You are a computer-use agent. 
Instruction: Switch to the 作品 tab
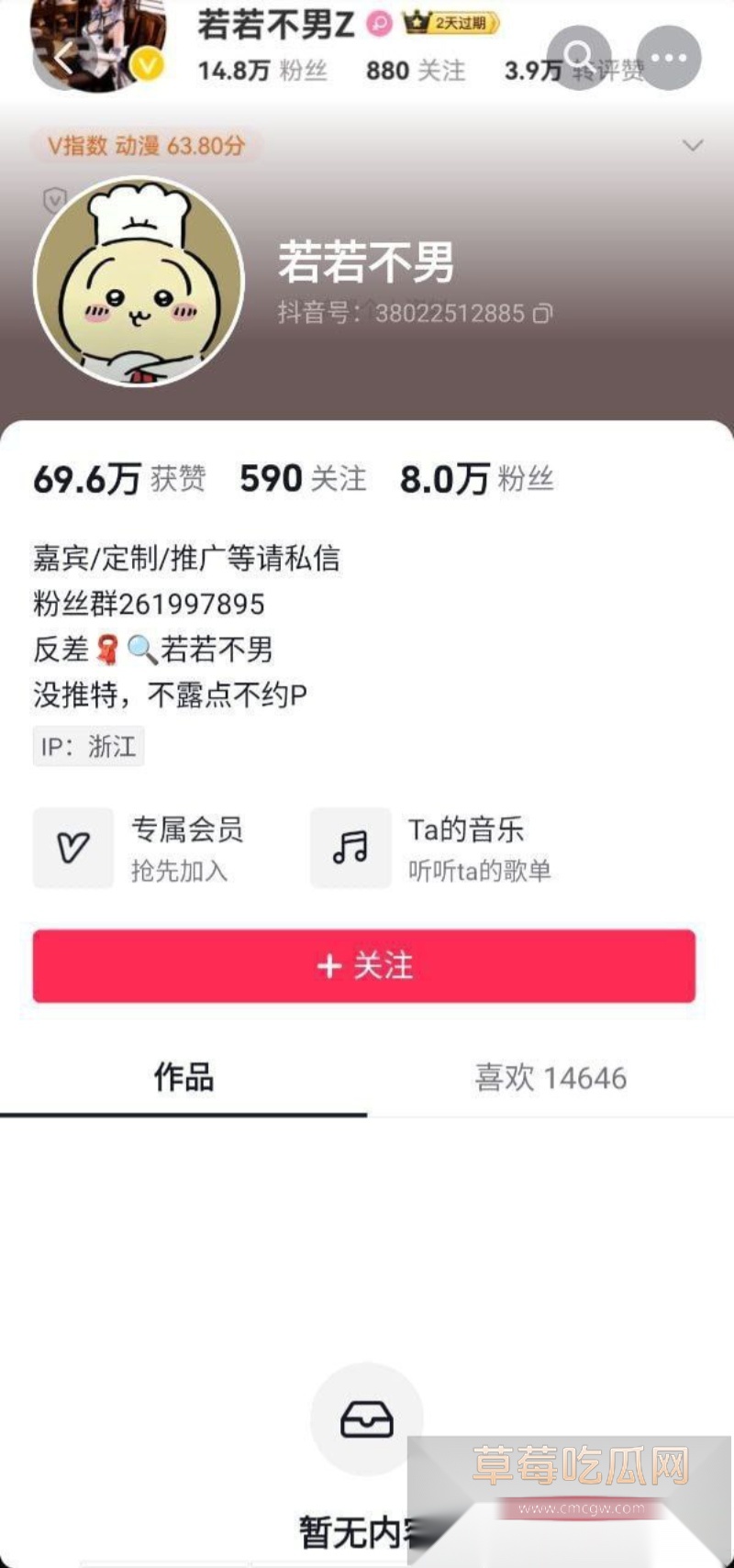tap(183, 1078)
